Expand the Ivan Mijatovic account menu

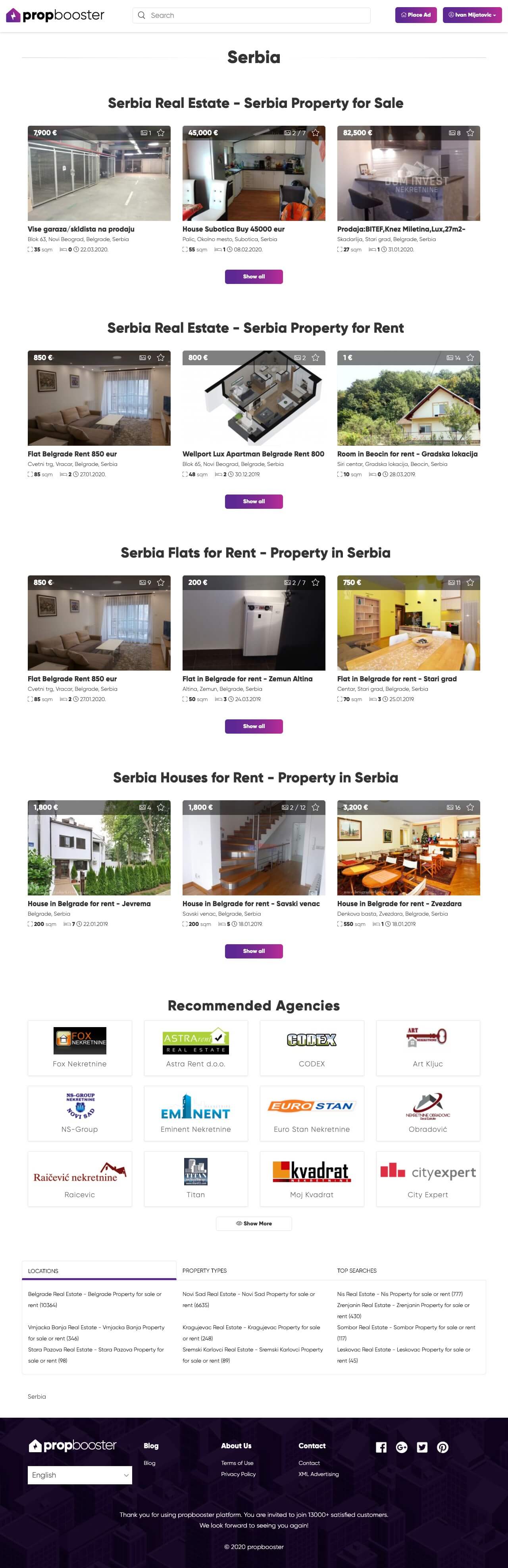pyautogui.click(x=471, y=15)
